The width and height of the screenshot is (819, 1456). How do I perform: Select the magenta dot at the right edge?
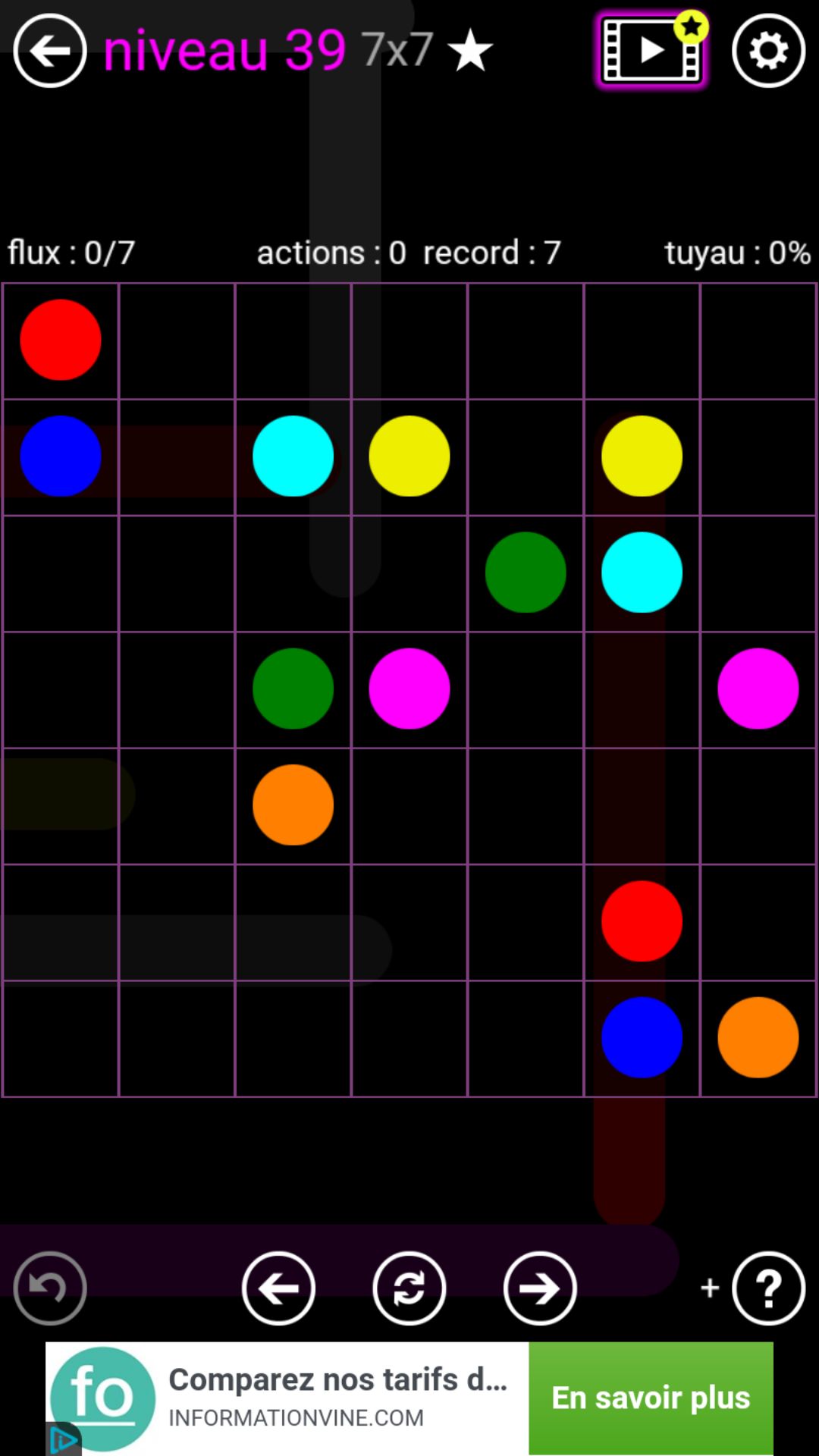[758, 689]
